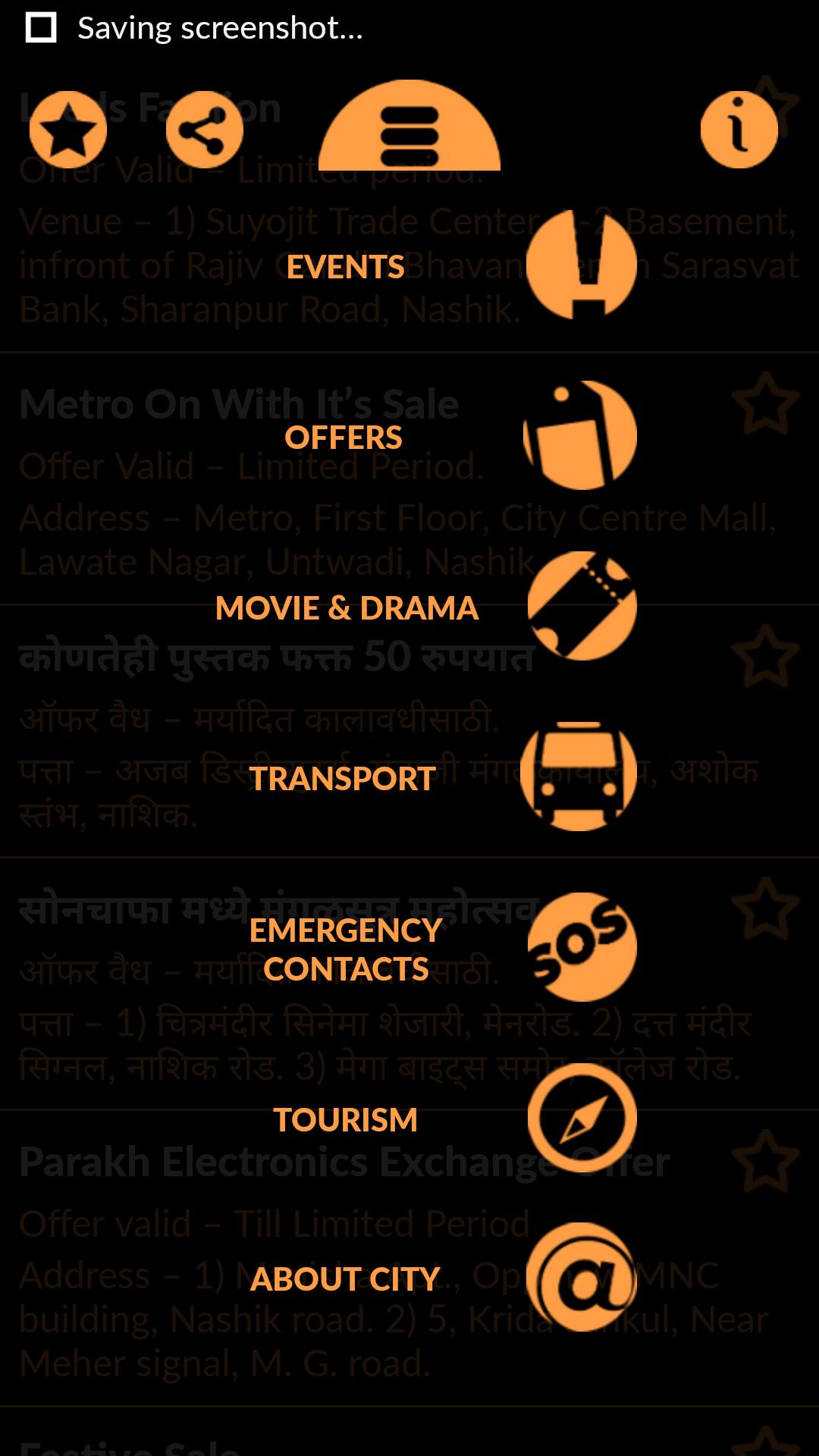Toggle the Saving screenshot checkbox

tap(42, 27)
